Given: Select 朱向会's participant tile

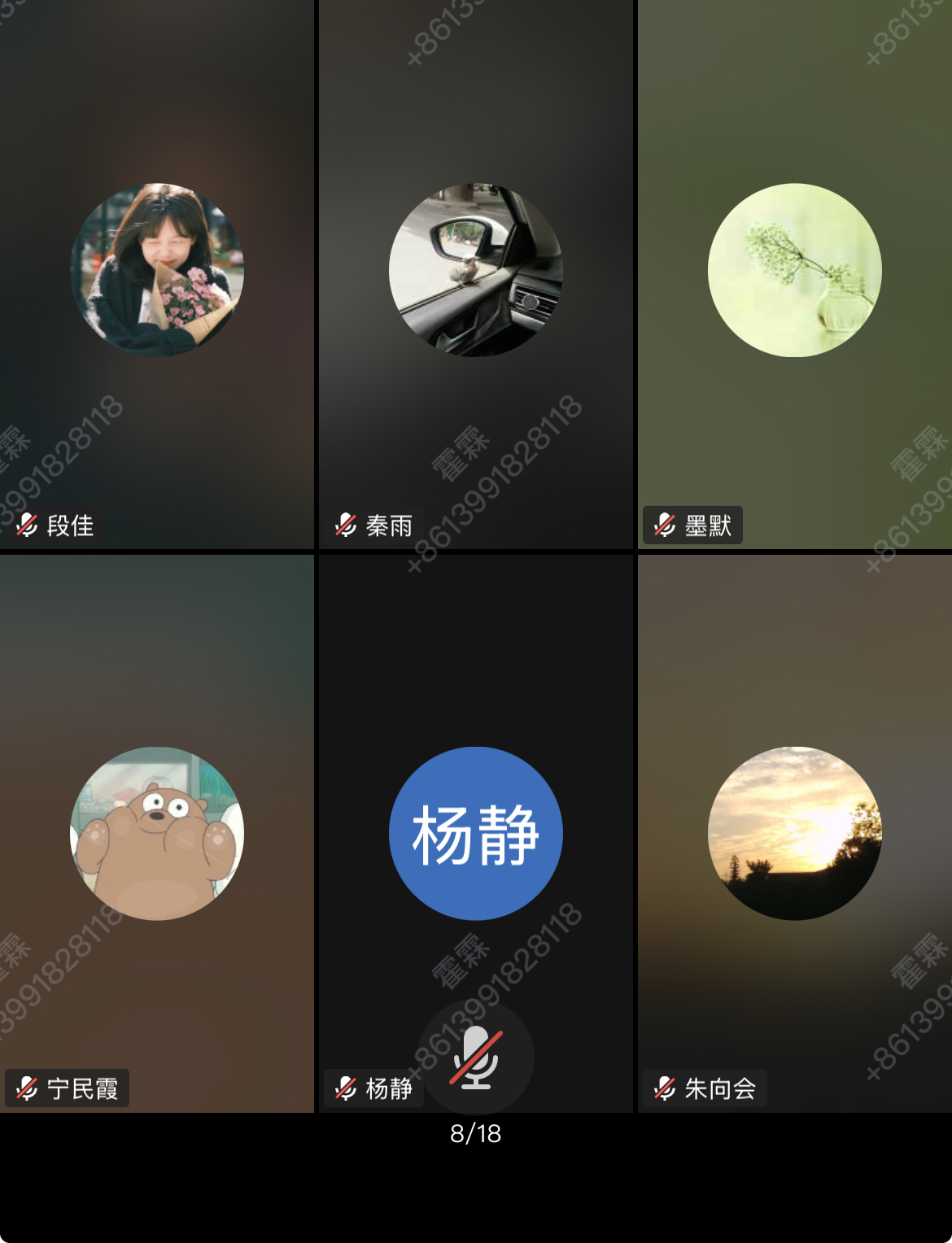Looking at the screenshot, I should point(795,834).
